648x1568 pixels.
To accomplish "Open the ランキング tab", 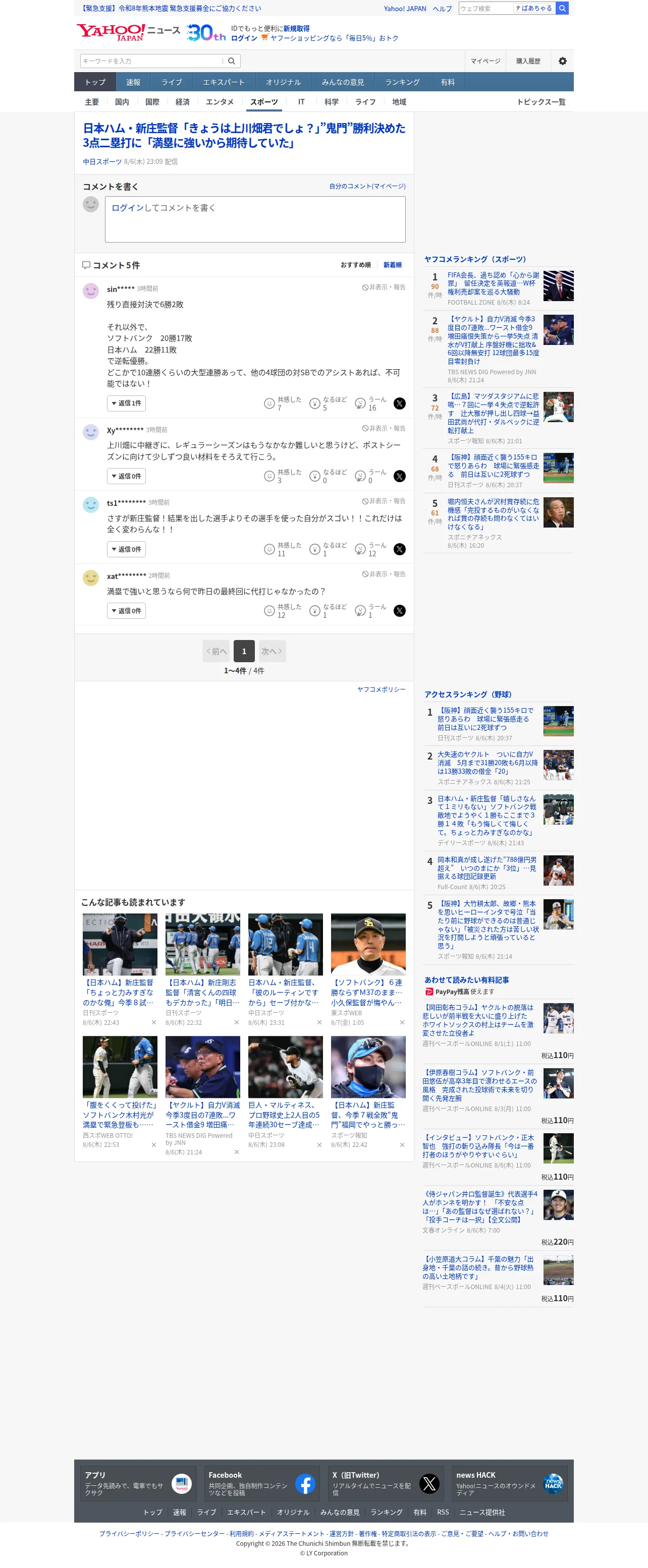I will 402,82.
